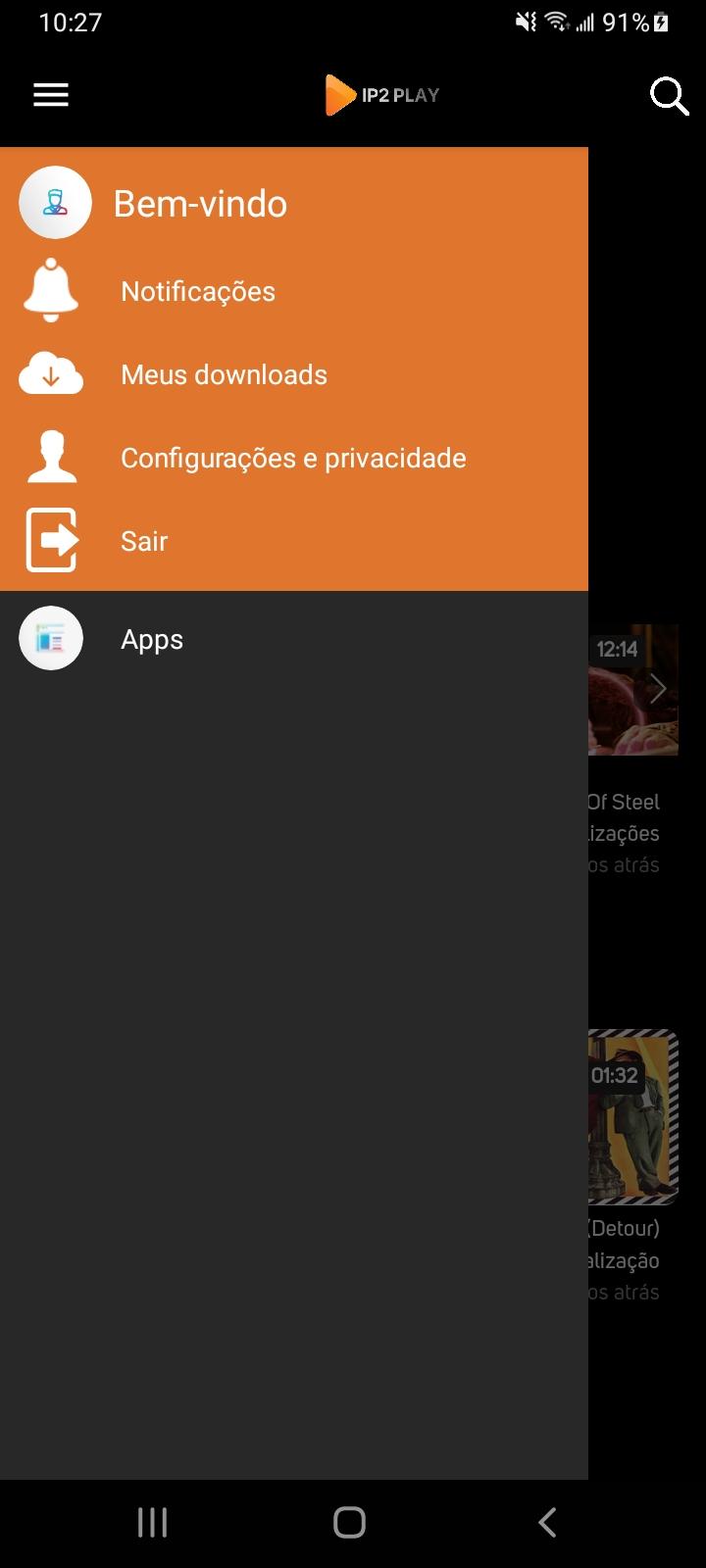The height and width of the screenshot is (1568, 706).
Task: Open Notificações
Action: click(294, 291)
